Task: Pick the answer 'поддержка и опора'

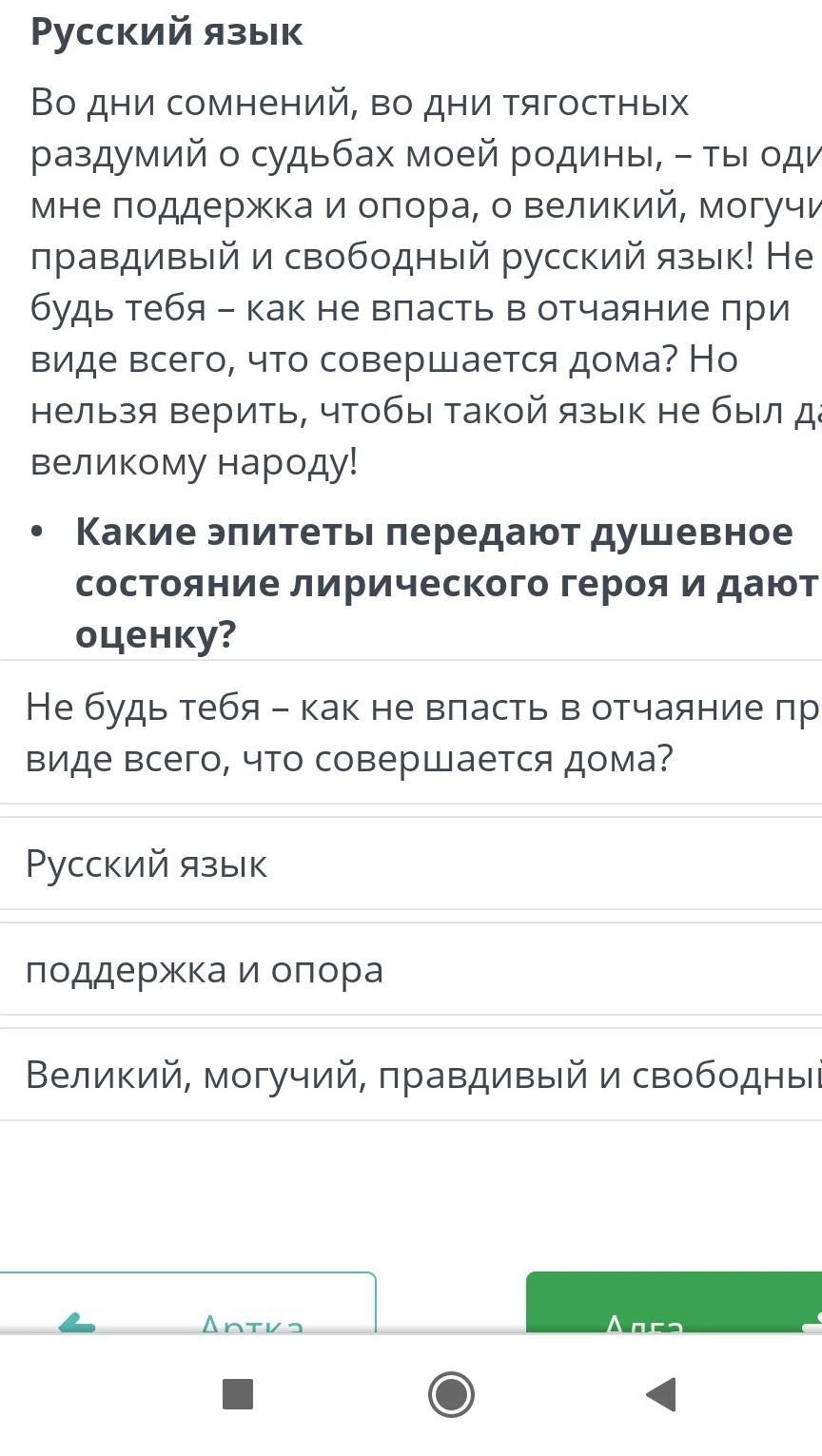Action: click(411, 969)
